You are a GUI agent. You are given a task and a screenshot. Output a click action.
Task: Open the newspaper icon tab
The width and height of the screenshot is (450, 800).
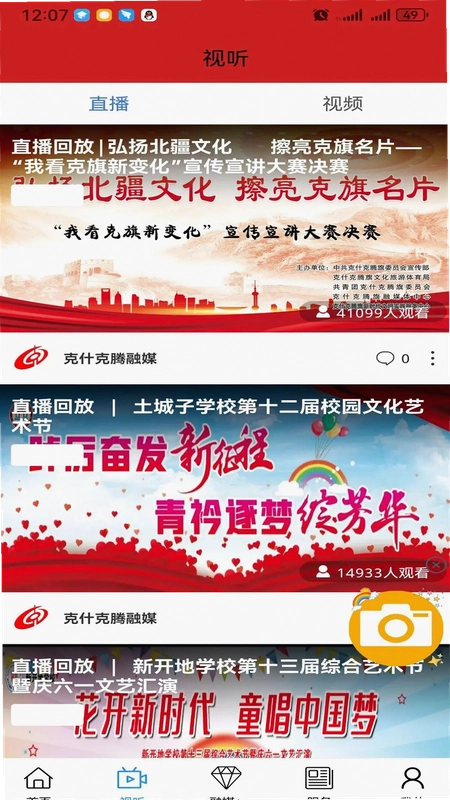(x=319, y=781)
